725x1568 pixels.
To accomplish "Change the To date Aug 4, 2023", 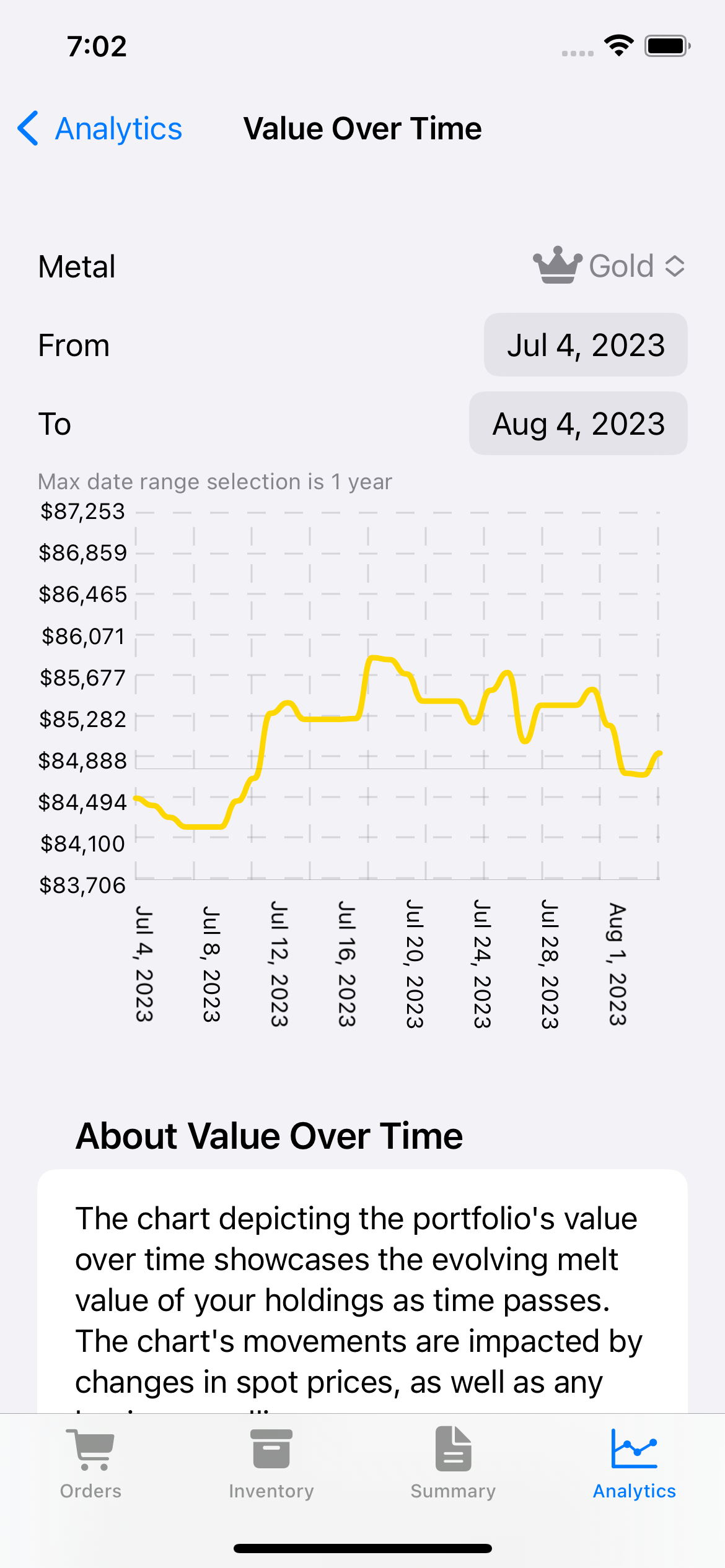I will coord(578,424).
